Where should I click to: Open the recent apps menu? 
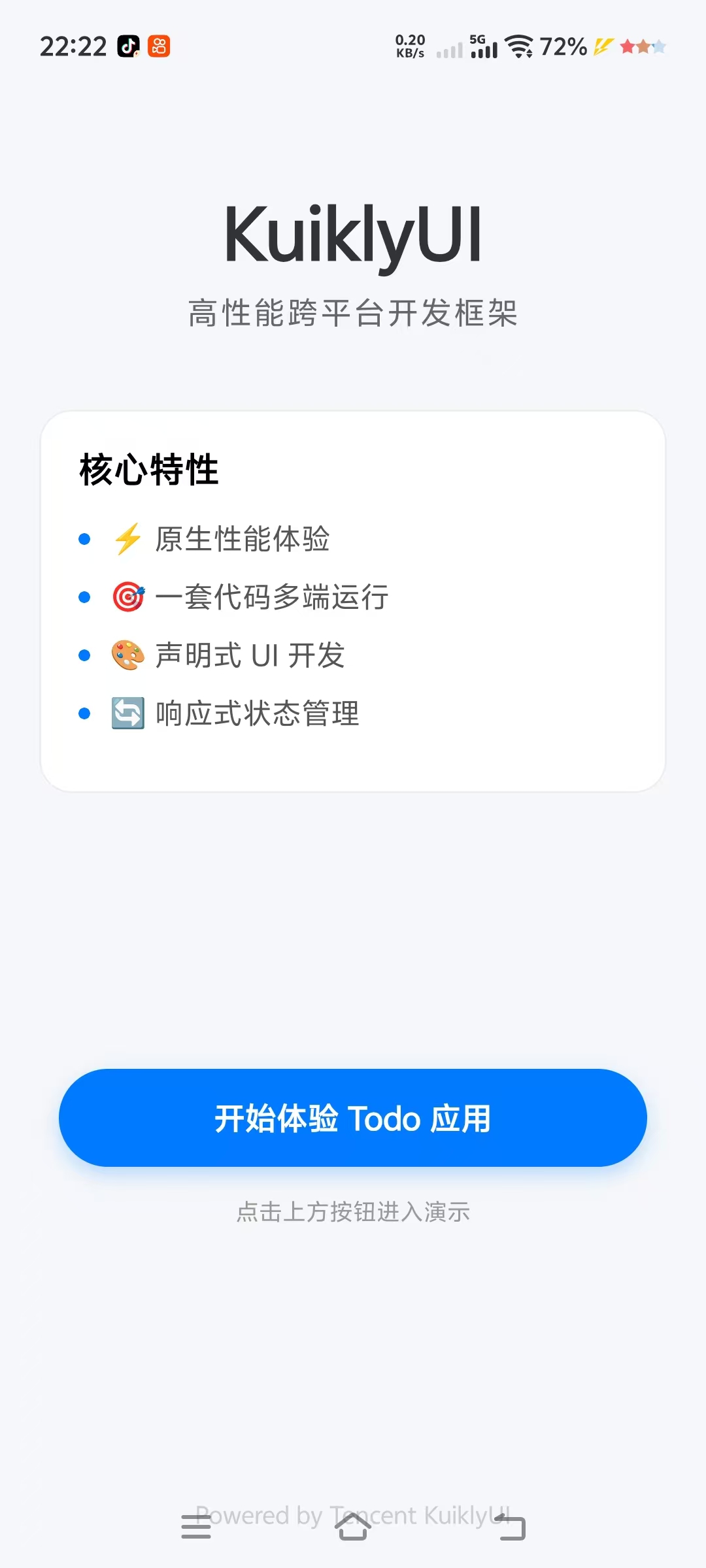(196, 1526)
